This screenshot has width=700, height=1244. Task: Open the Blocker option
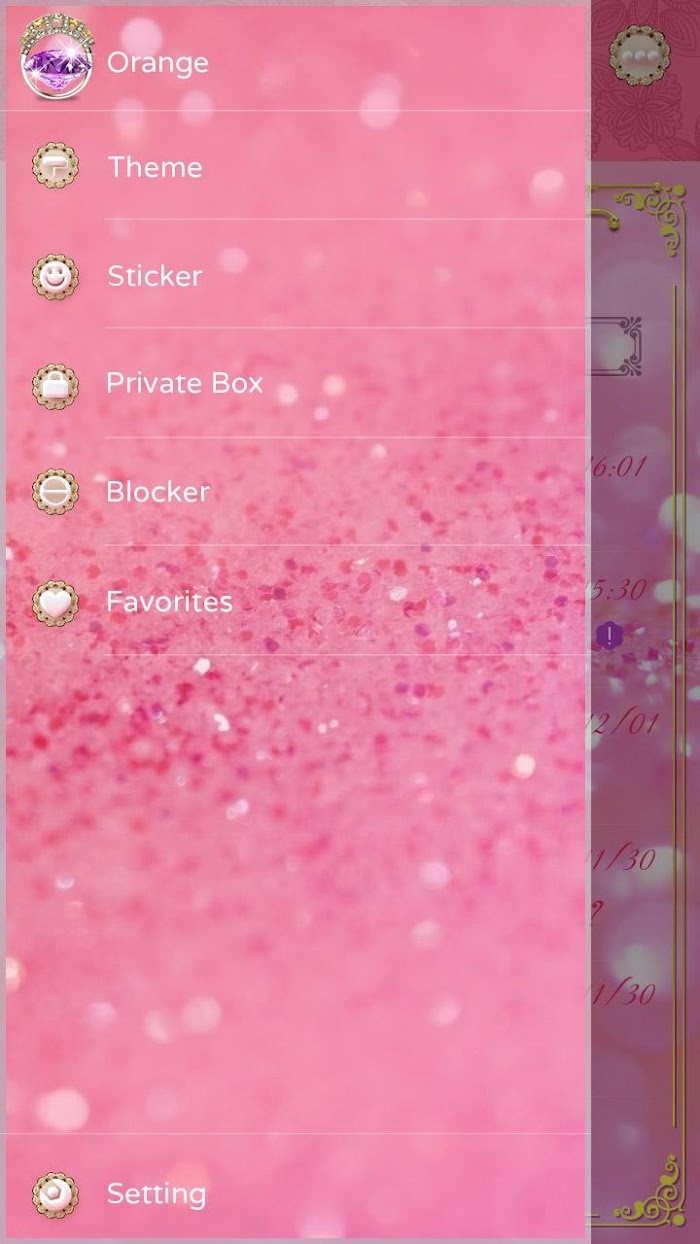click(x=158, y=492)
